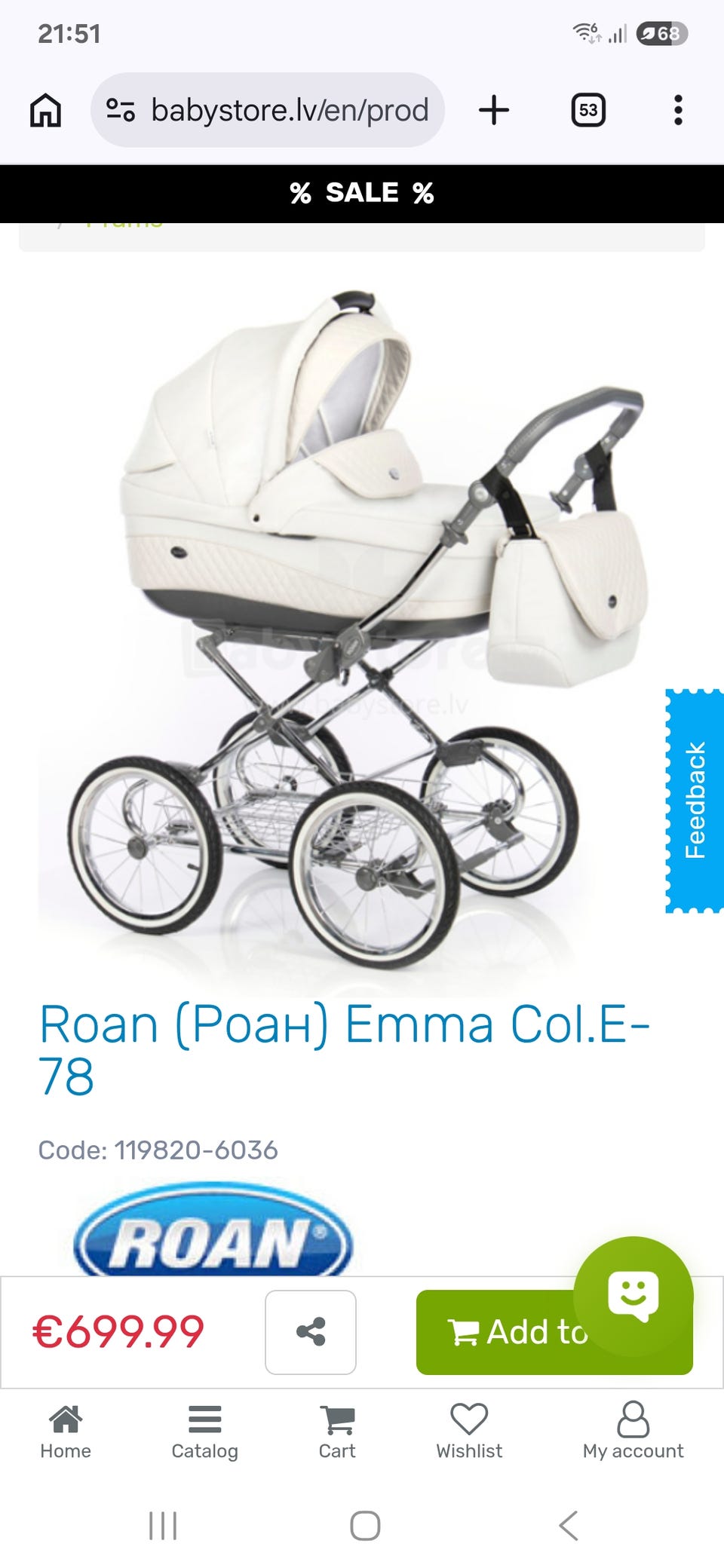Show the 53 open tabs
Screen dimensions: 724x1568
coord(588,110)
